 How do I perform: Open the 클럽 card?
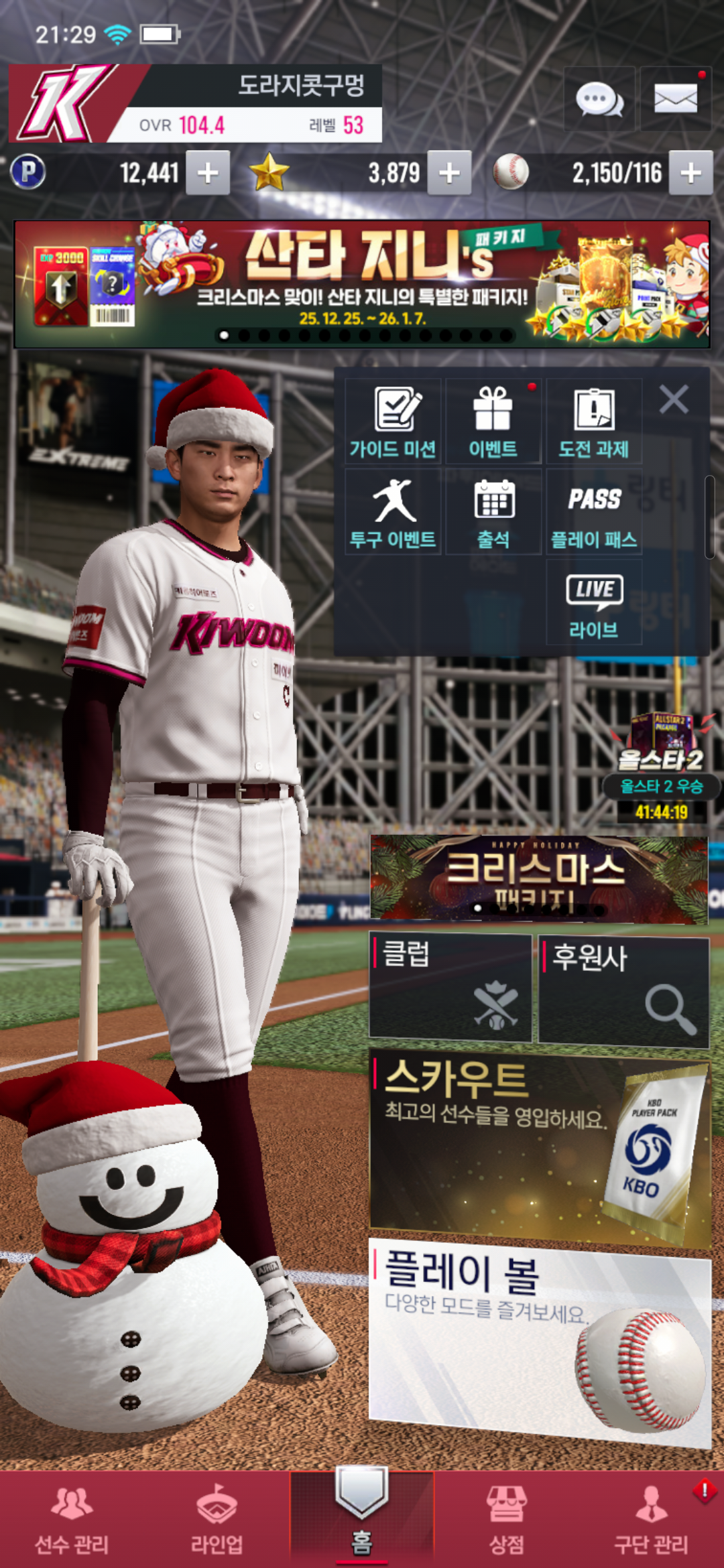point(450,988)
